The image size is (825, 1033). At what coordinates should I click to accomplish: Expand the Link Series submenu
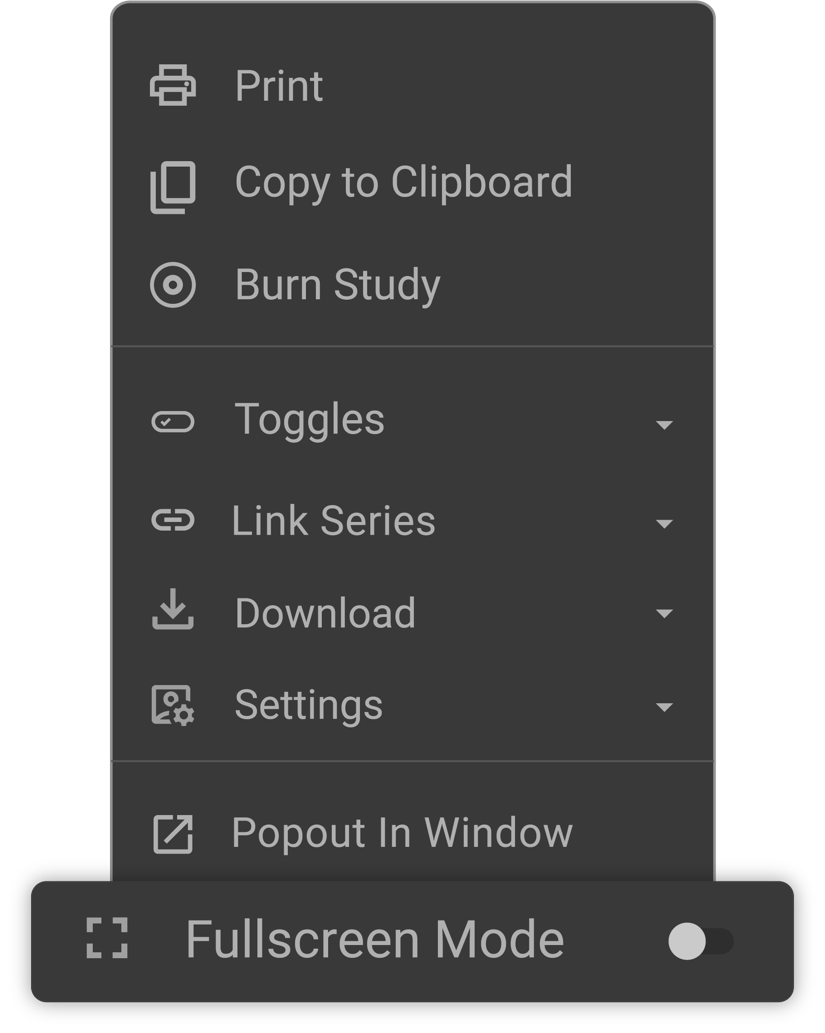[411, 521]
